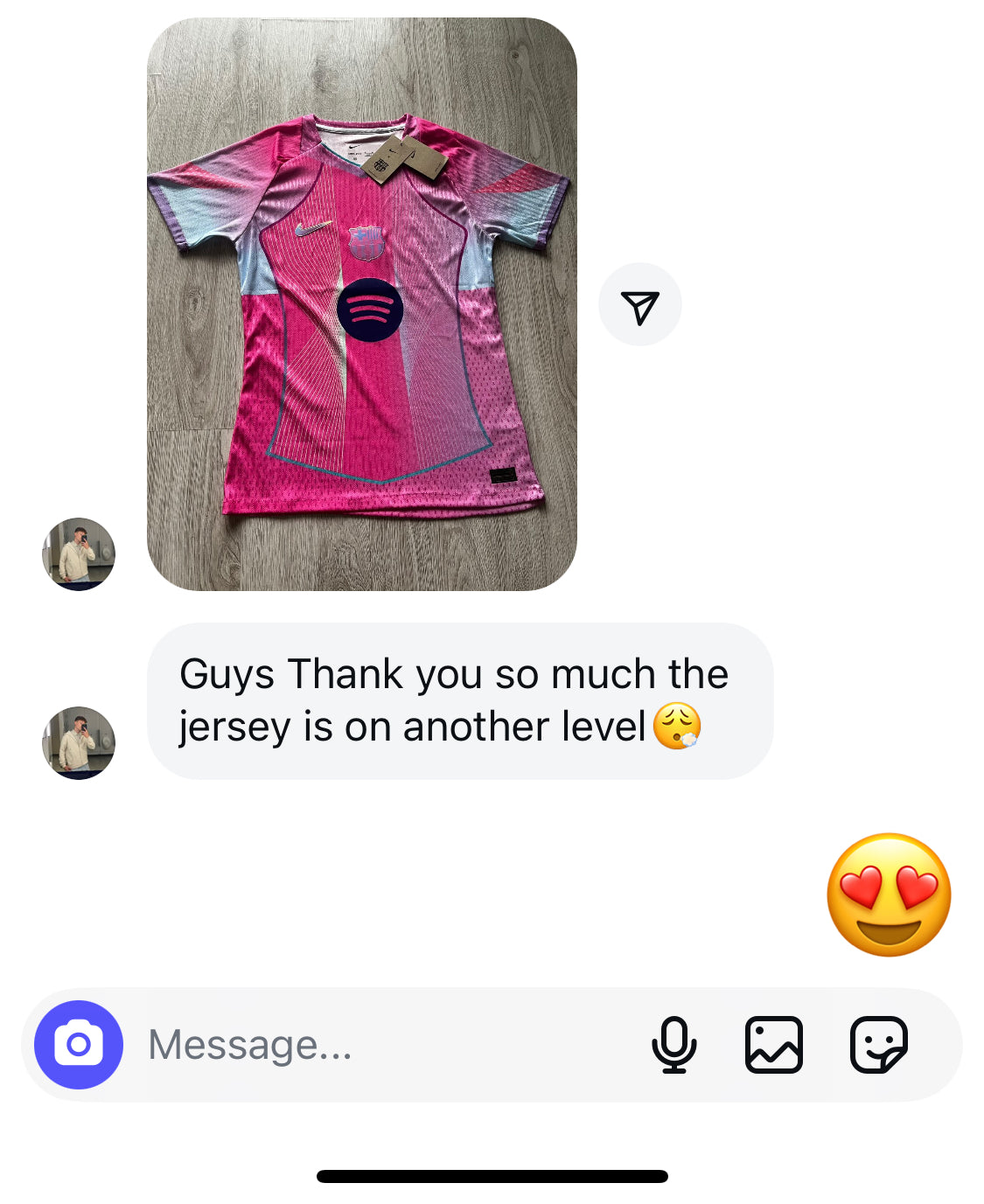Record a voice message with the microphone
Screen dimensions: 984x1204
pyautogui.click(x=673, y=1044)
